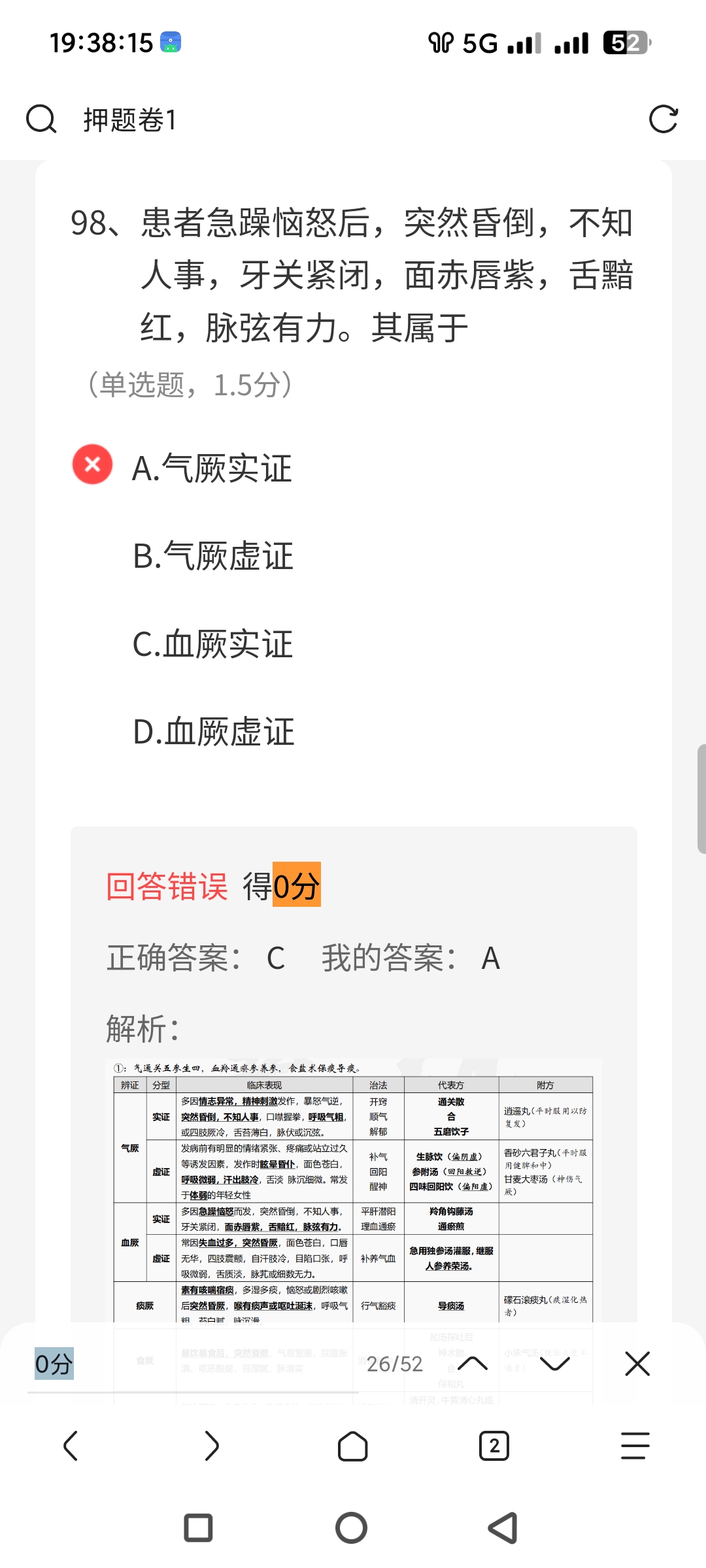Open the browser home page
The width and height of the screenshot is (706, 1568).
[353, 1446]
